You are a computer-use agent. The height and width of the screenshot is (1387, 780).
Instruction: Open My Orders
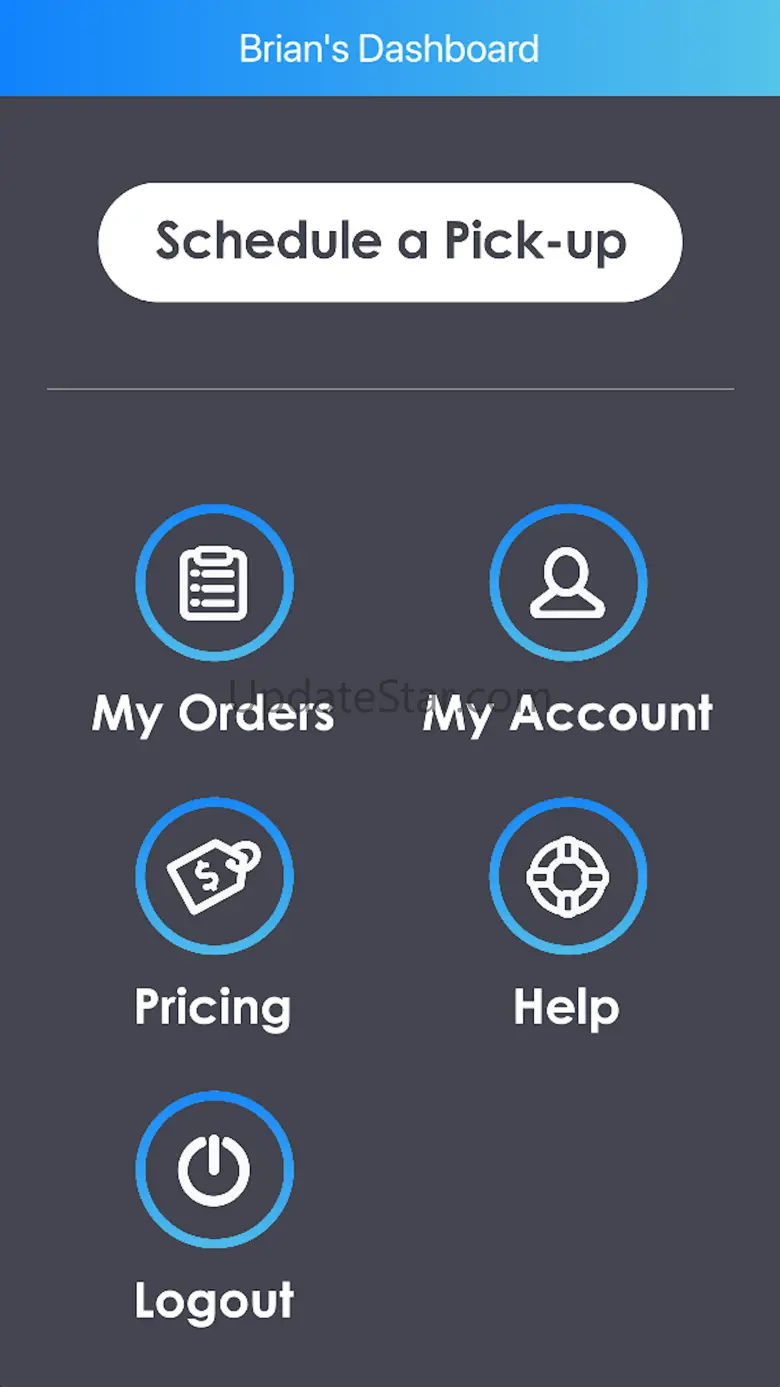[214, 583]
